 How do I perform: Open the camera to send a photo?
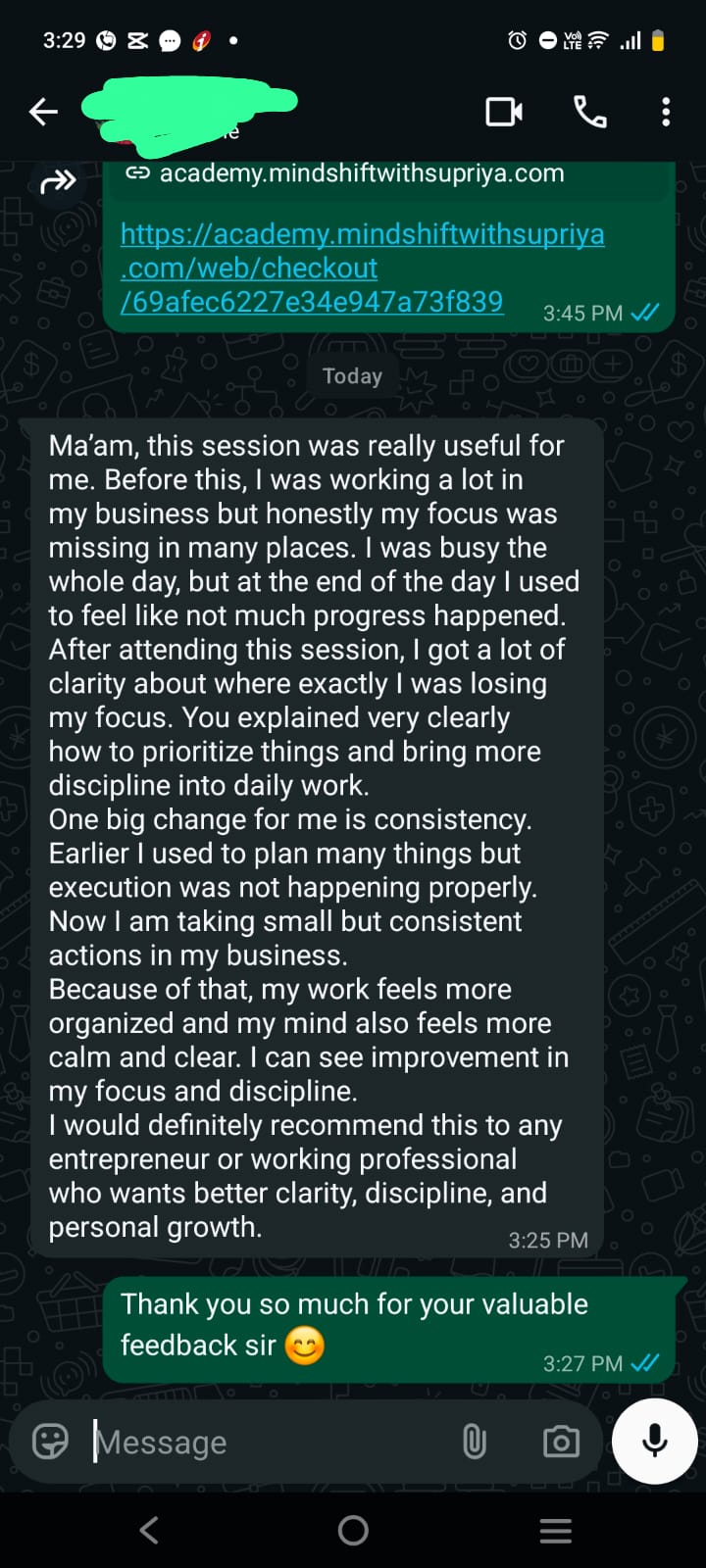point(561,1441)
